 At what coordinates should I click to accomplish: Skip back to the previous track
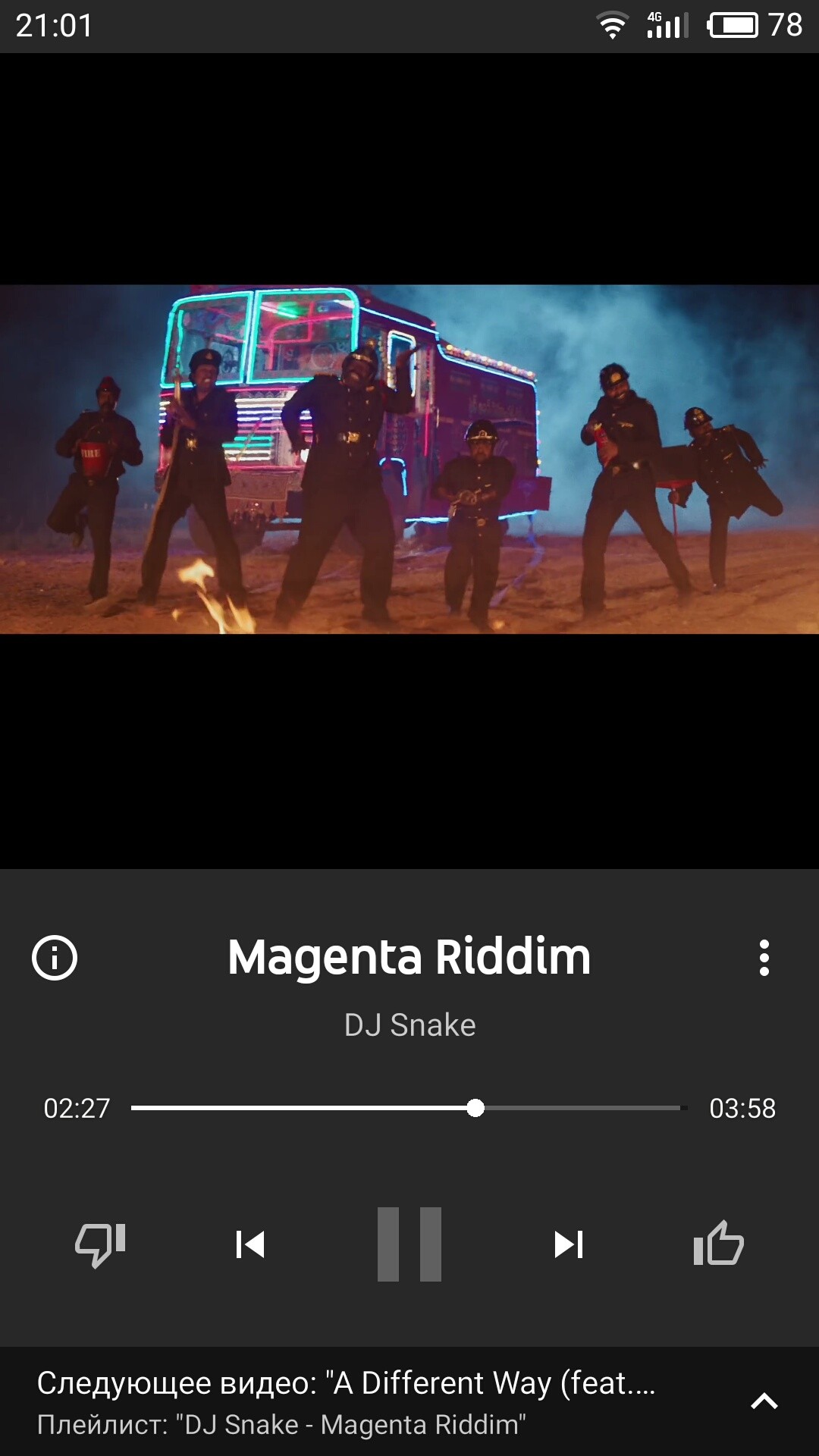click(250, 1244)
